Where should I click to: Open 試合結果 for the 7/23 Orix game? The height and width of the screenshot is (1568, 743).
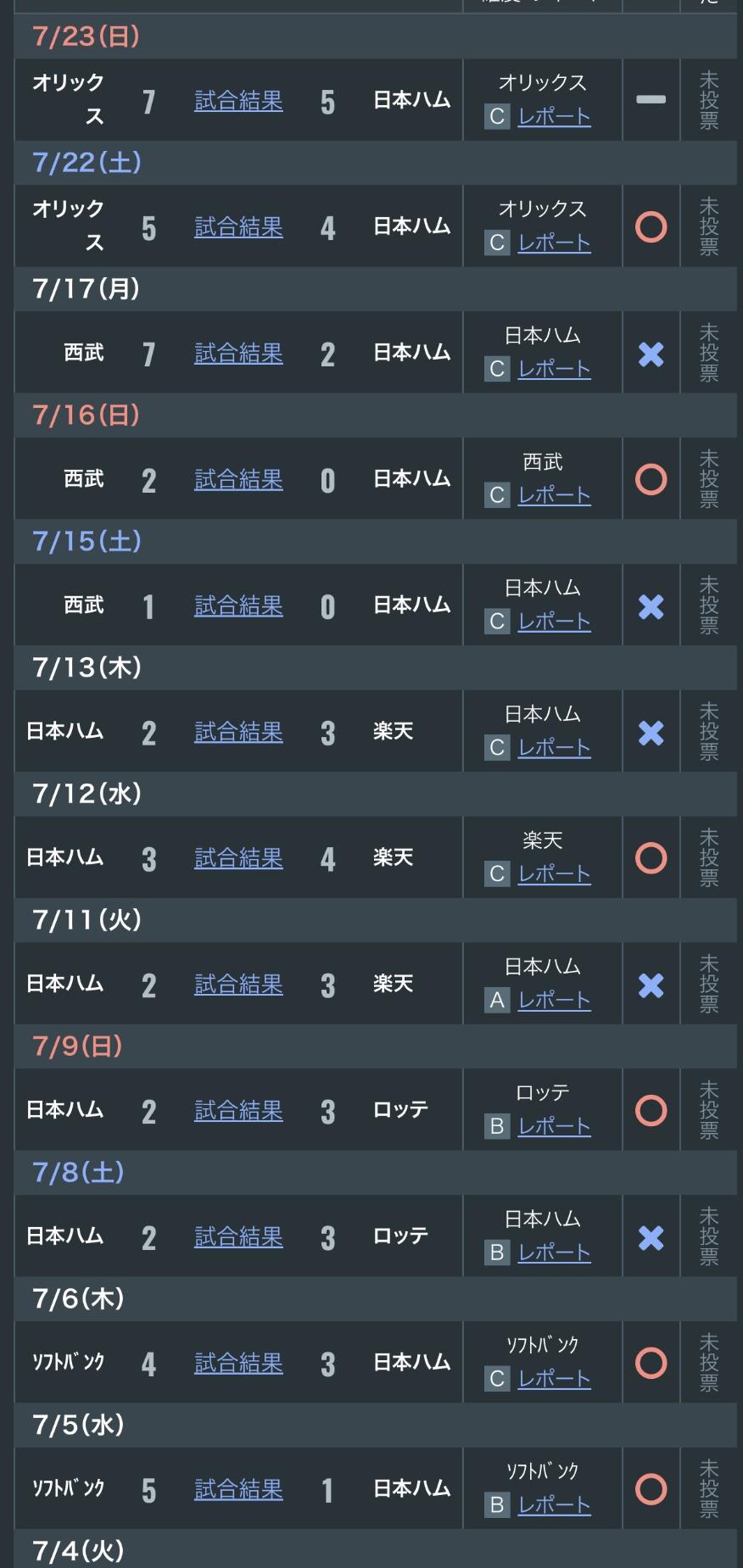pos(238,101)
